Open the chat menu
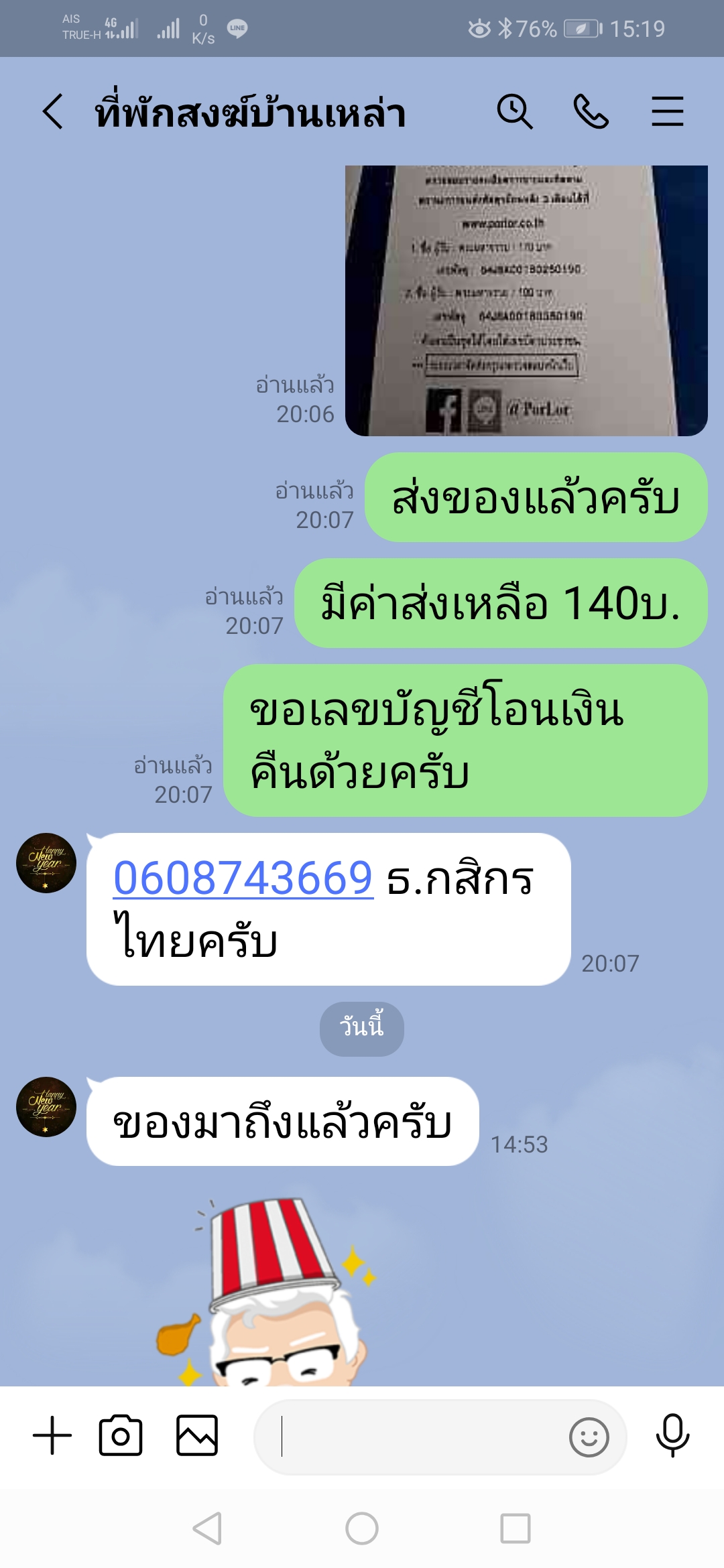Viewport: 724px width, 1568px height. [x=668, y=111]
